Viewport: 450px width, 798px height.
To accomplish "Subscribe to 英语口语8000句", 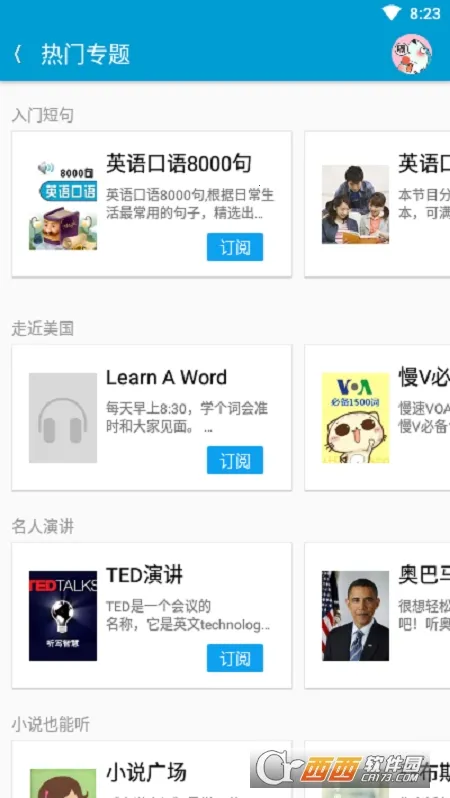I will (x=235, y=247).
